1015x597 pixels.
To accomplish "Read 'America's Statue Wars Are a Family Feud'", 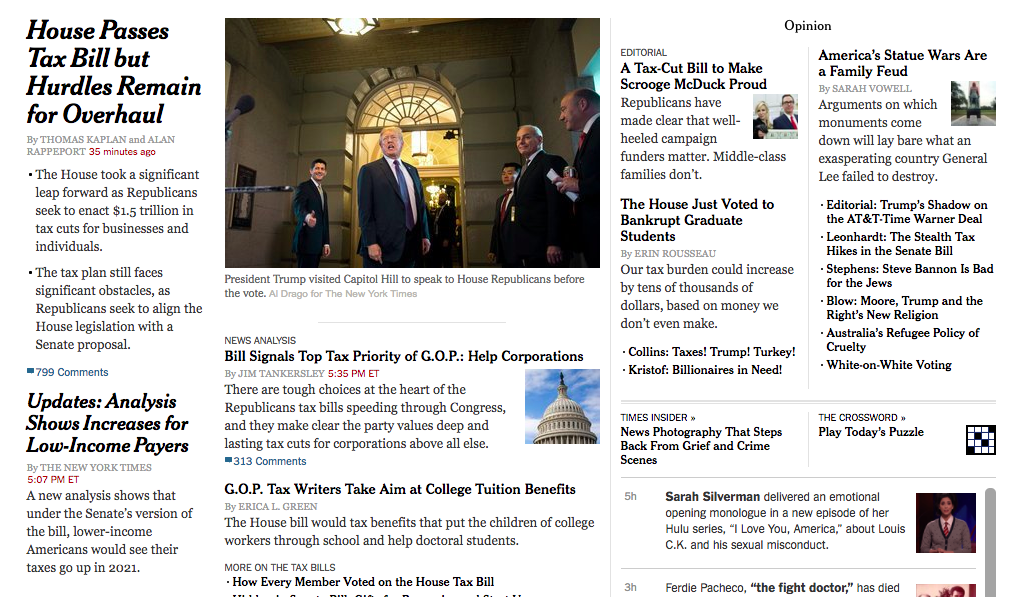I will [902, 63].
